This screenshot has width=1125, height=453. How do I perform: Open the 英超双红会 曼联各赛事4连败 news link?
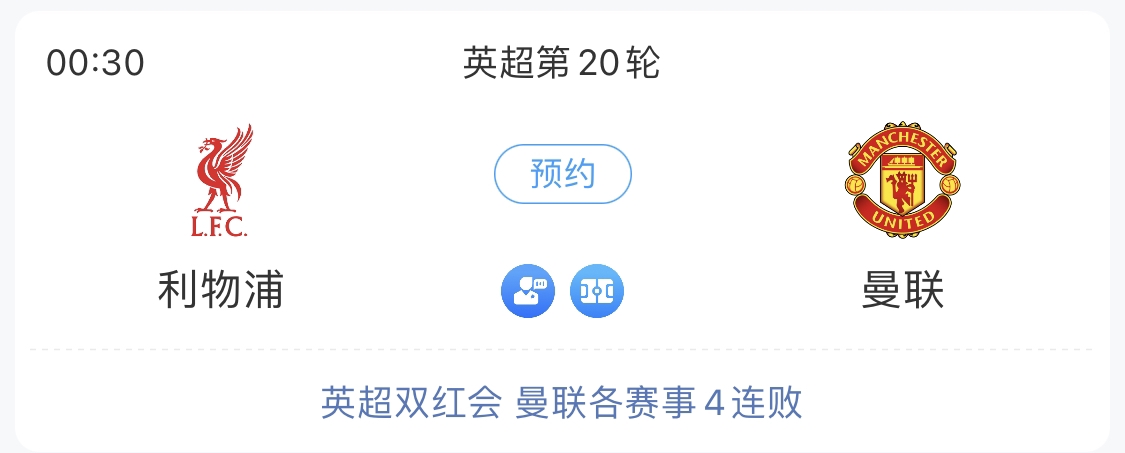(562, 403)
